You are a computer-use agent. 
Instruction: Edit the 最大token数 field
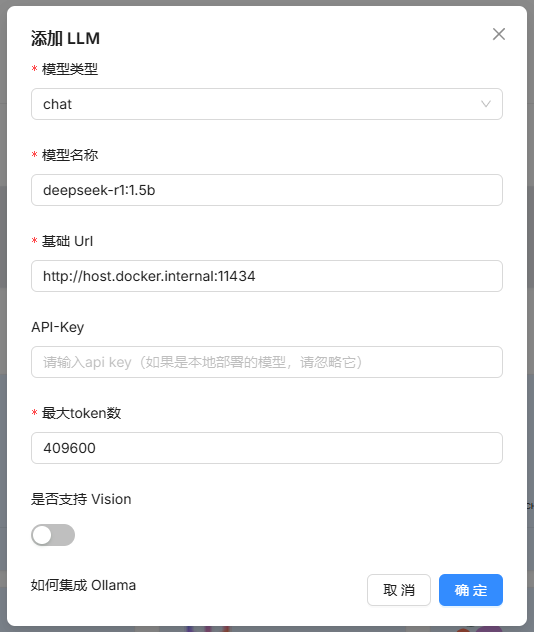click(x=267, y=448)
